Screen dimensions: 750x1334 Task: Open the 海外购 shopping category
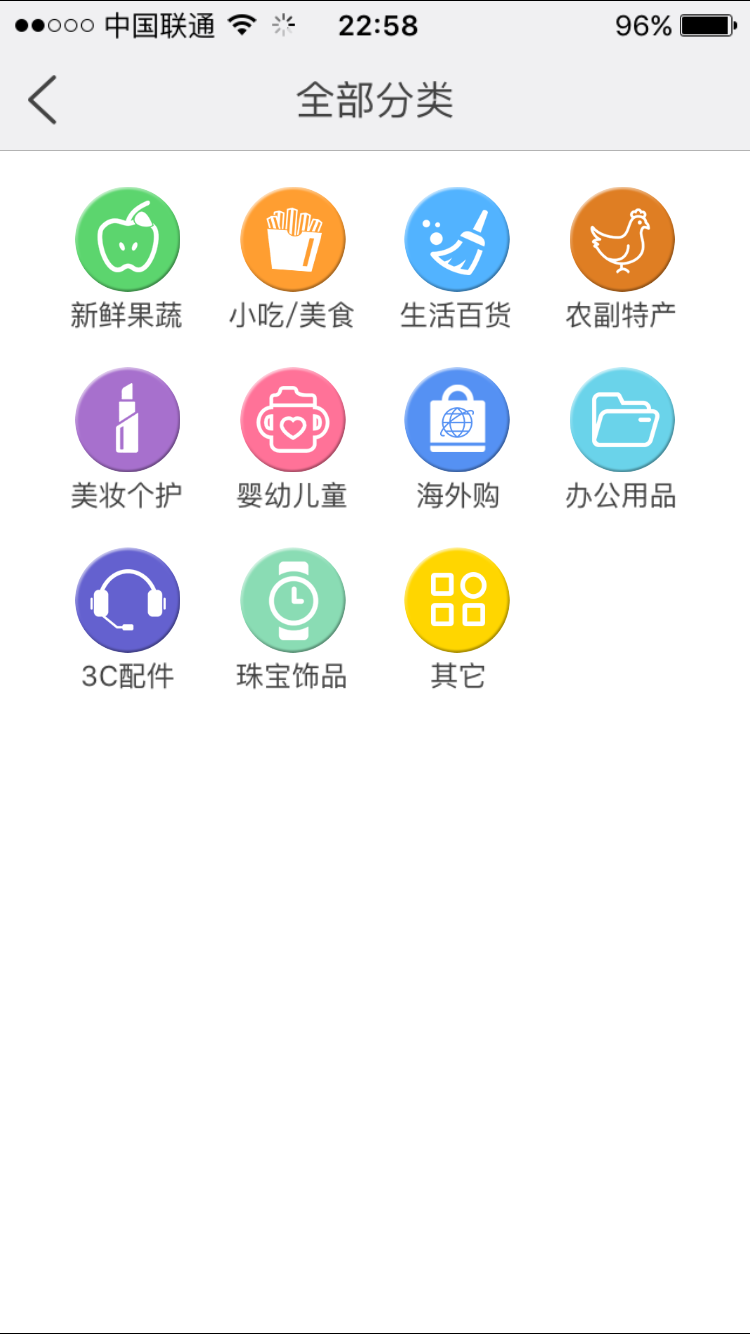pos(457,420)
